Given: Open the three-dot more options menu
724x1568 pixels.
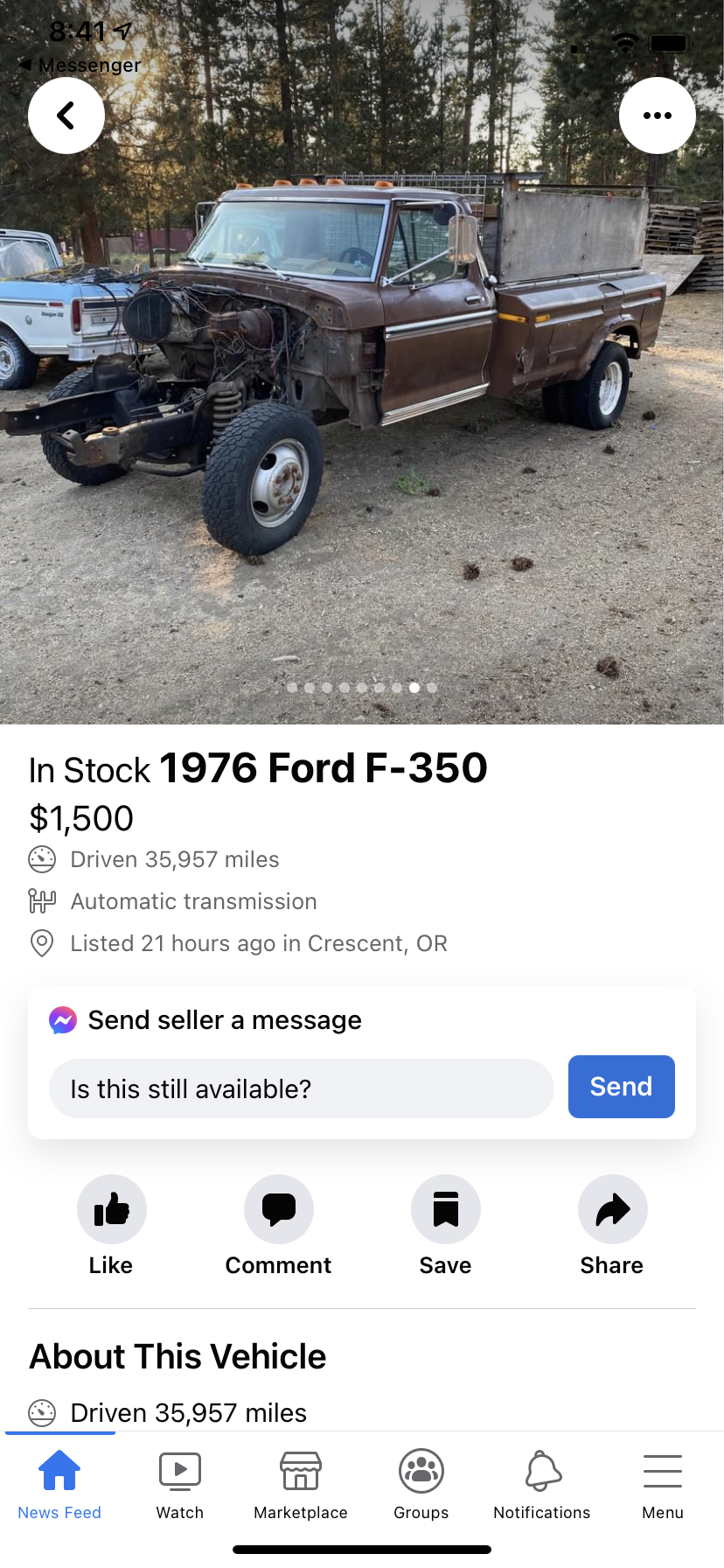Looking at the screenshot, I should [657, 115].
